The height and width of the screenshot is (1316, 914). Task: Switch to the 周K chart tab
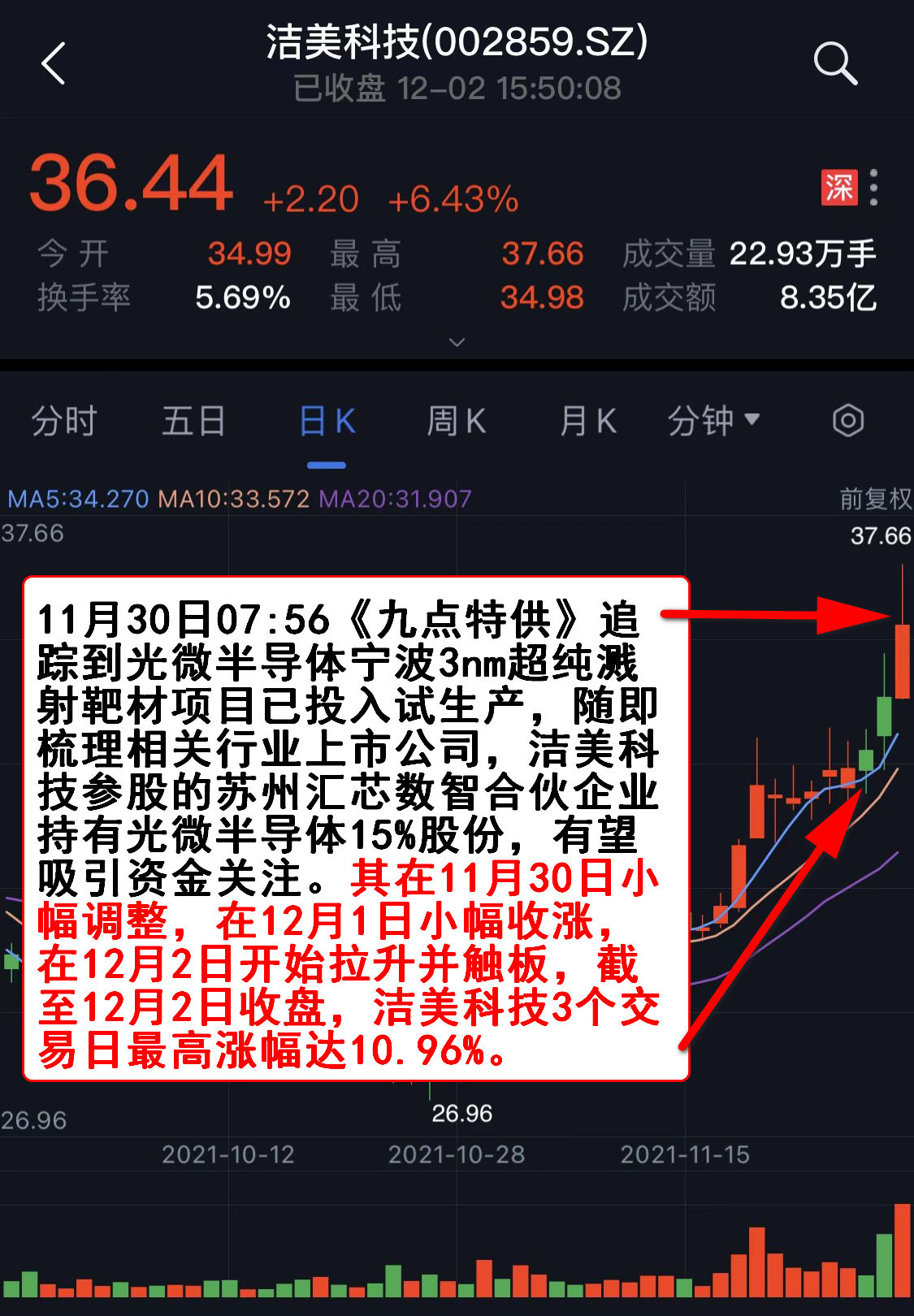(457, 421)
